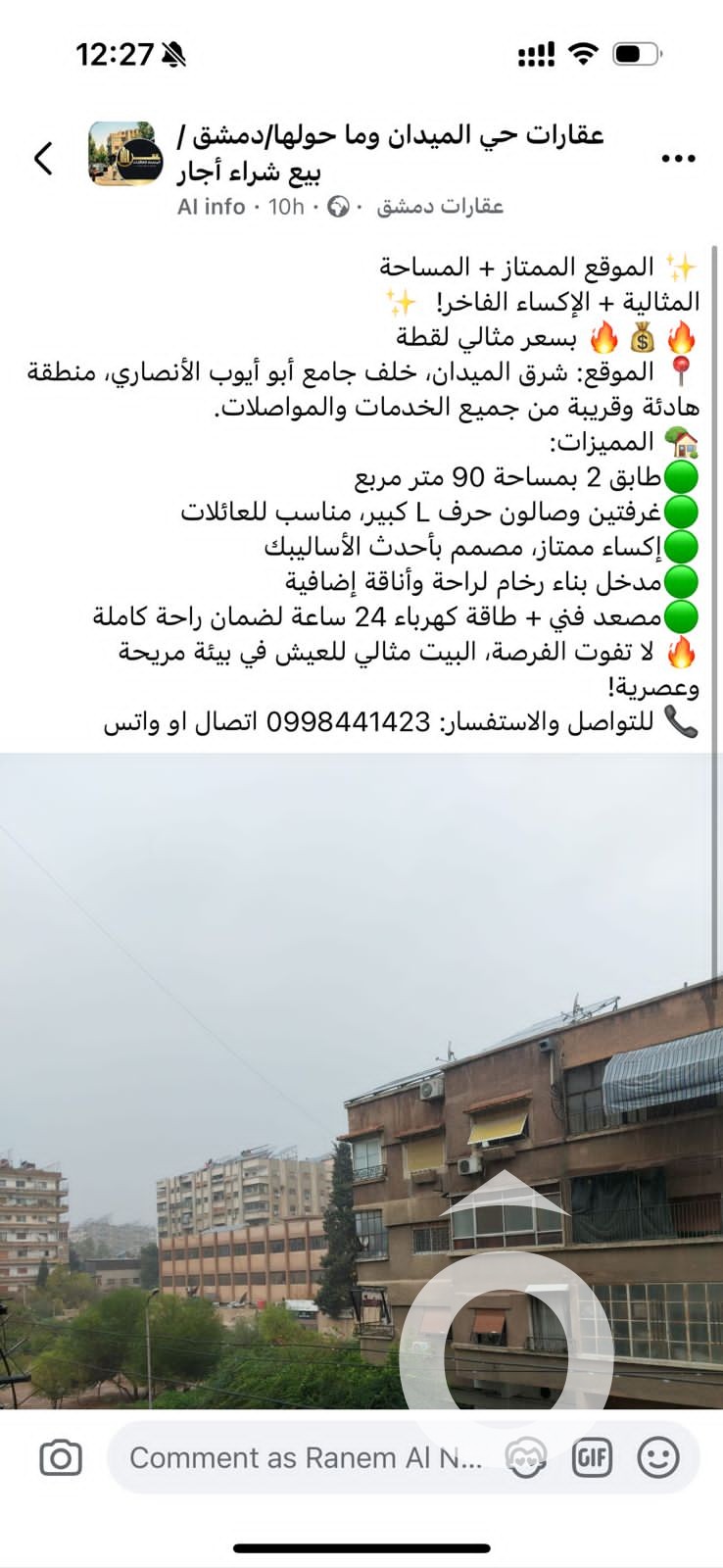723x1568 pixels.
Task: Go back from this post
Action: point(43,158)
